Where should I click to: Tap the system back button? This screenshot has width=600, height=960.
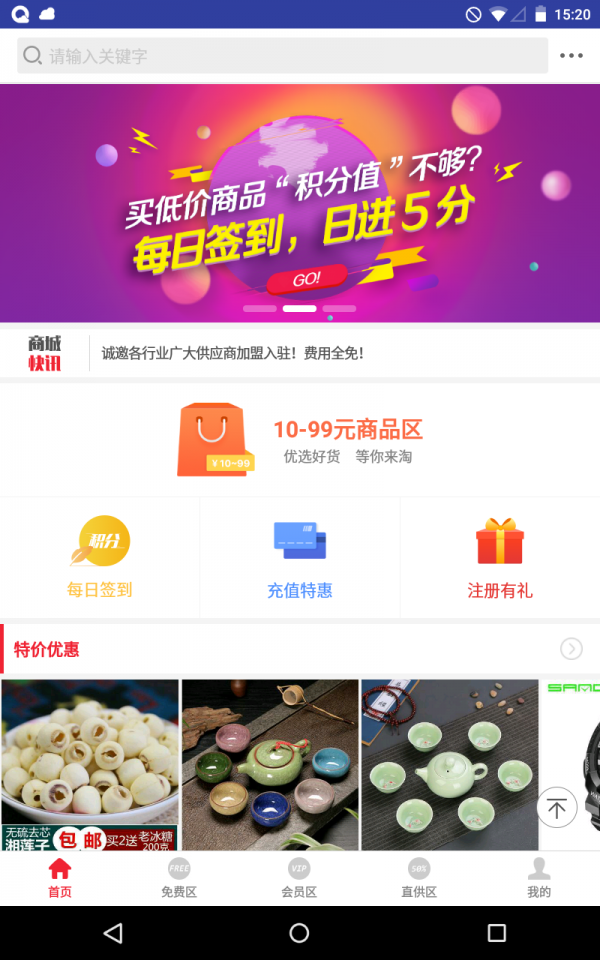[x=113, y=933]
